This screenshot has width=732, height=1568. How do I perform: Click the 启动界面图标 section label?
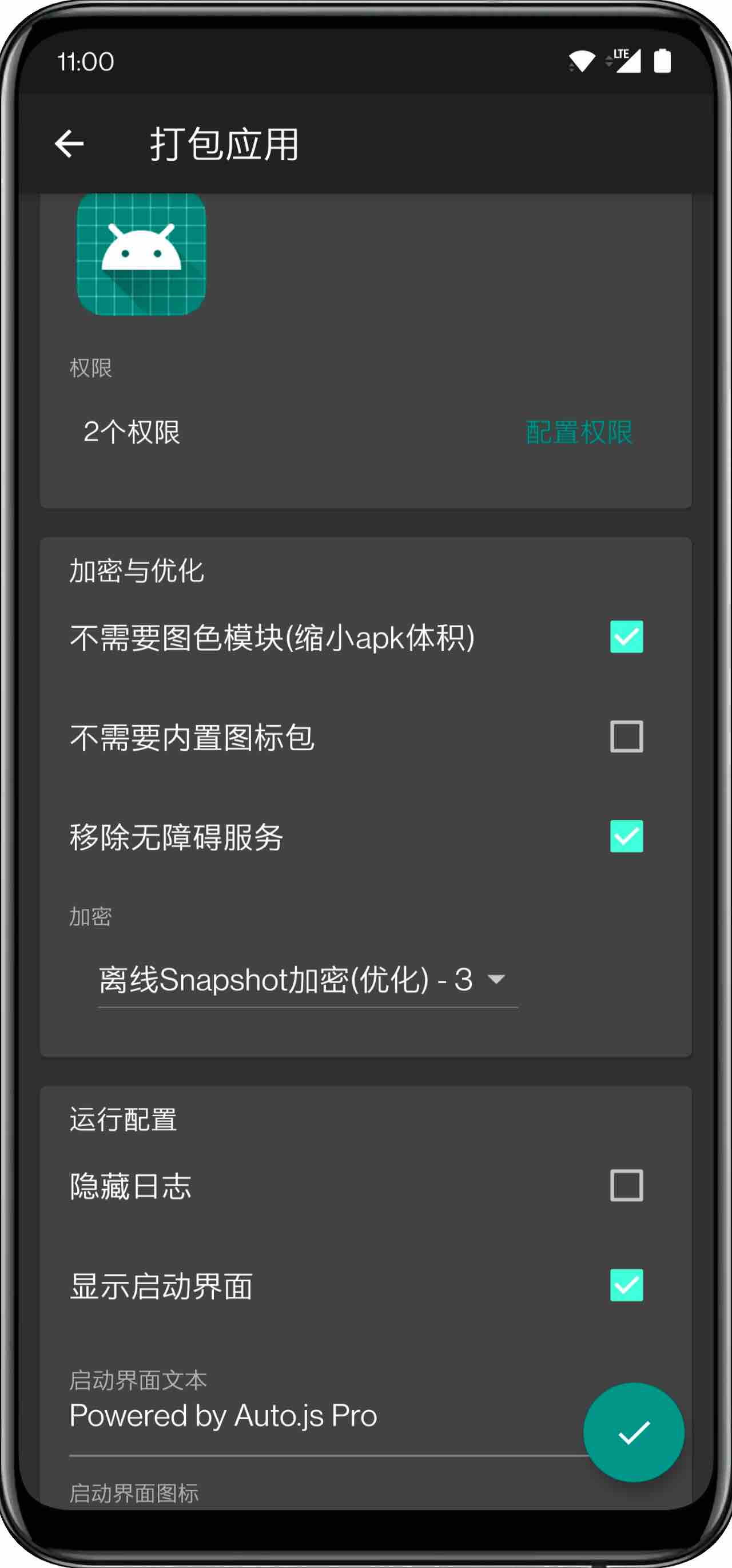tap(135, 1492)
